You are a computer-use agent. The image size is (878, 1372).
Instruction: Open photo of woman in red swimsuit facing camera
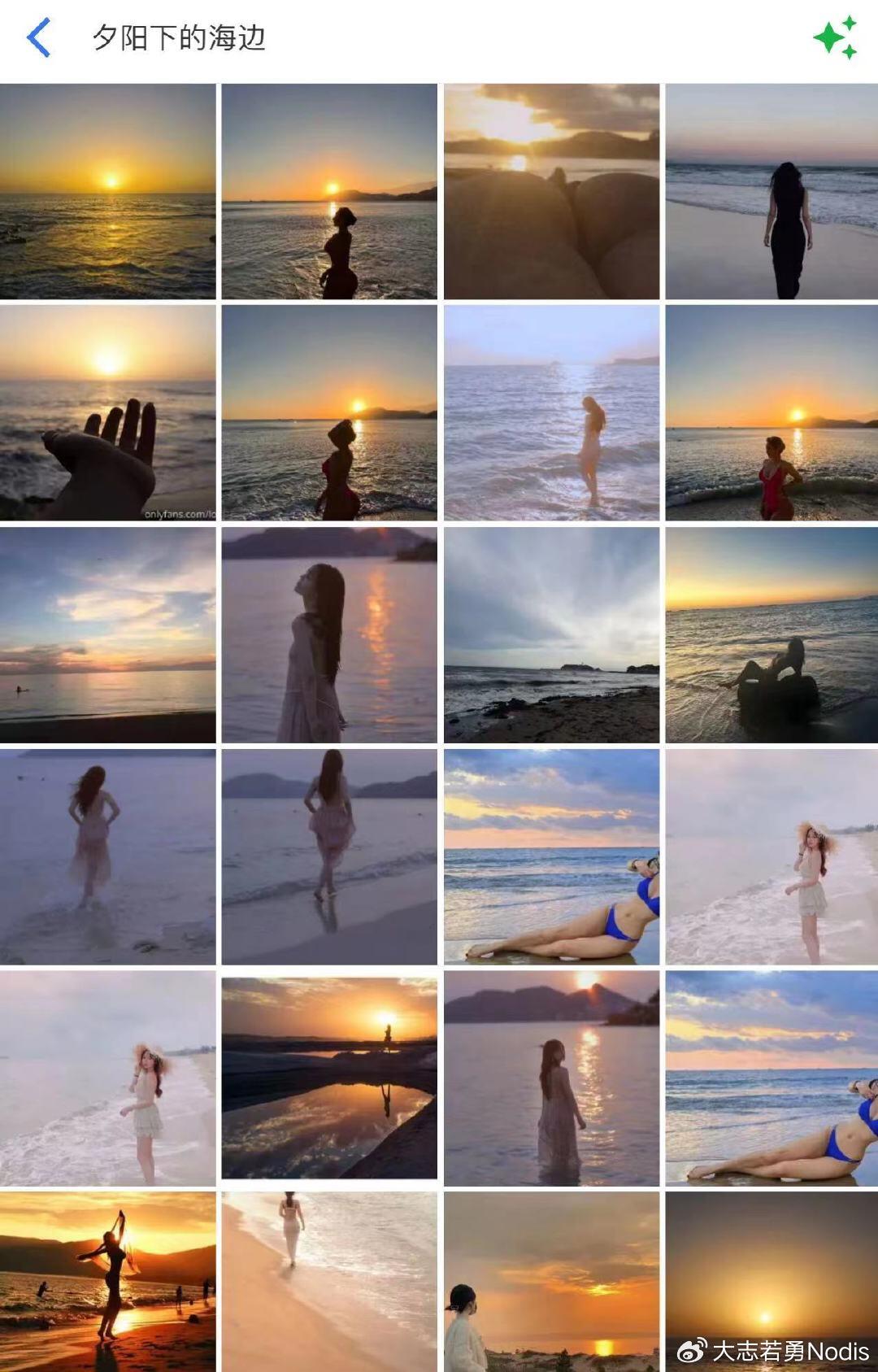click(772, 413)
